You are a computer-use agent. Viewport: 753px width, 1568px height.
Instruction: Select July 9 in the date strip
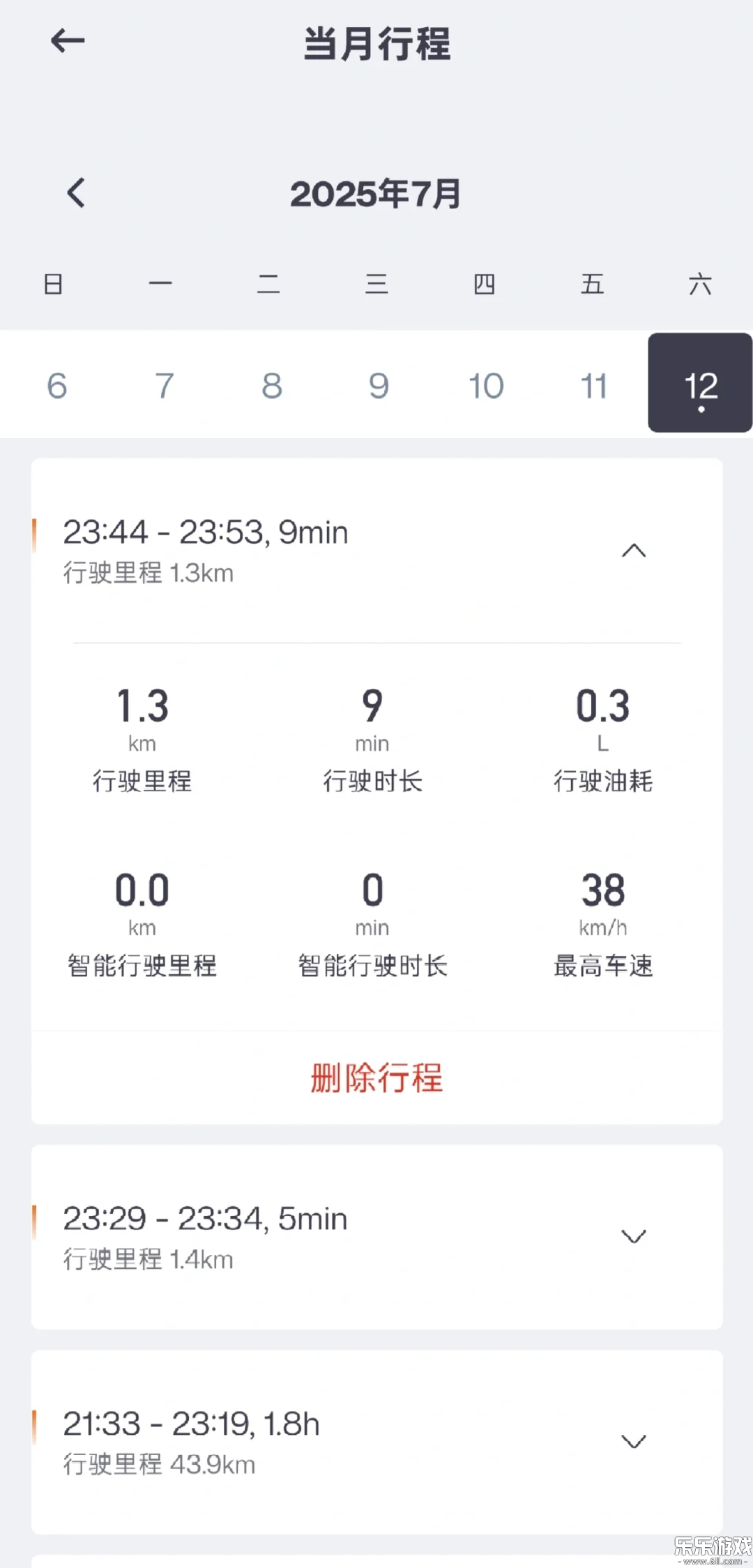point(379,386)
